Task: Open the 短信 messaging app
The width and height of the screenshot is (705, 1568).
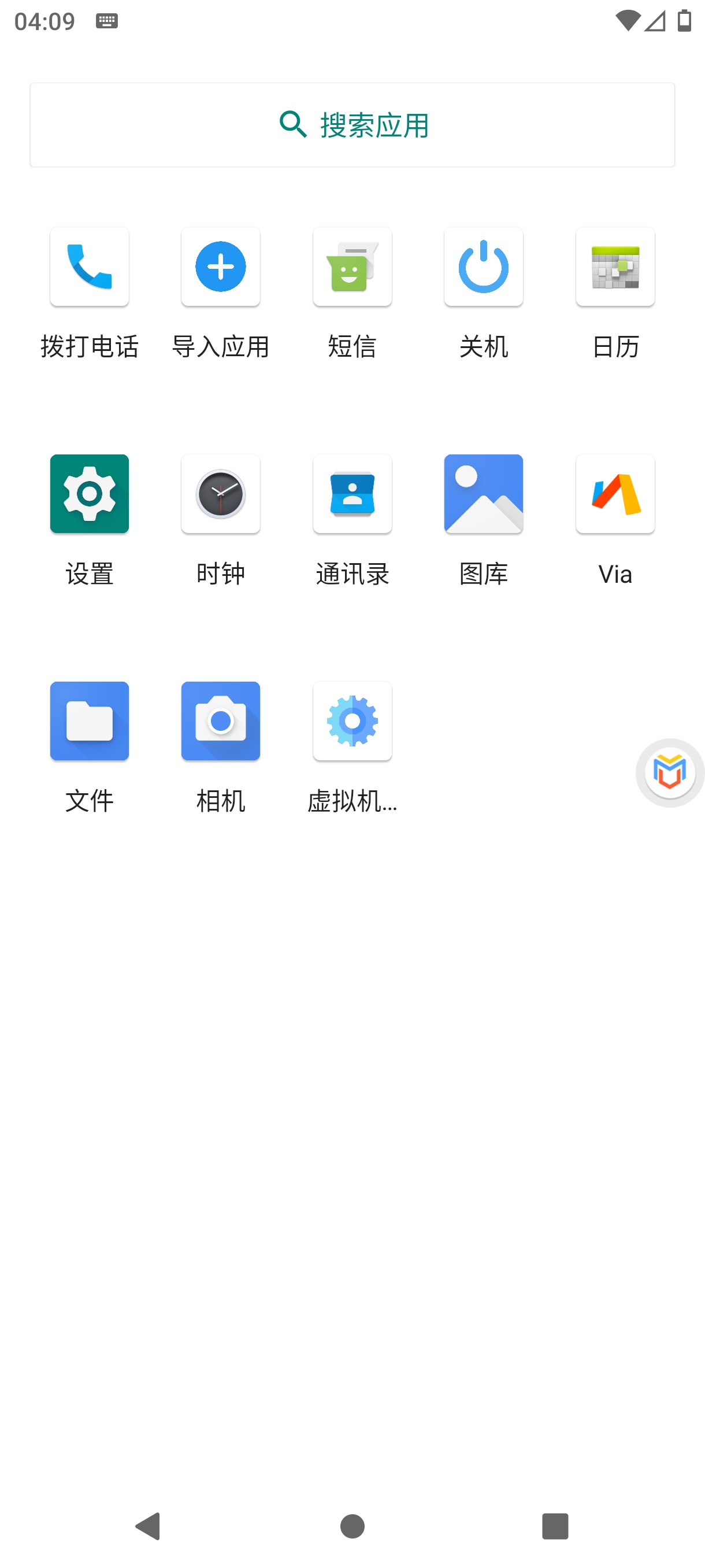Action: tap(352, 267)
